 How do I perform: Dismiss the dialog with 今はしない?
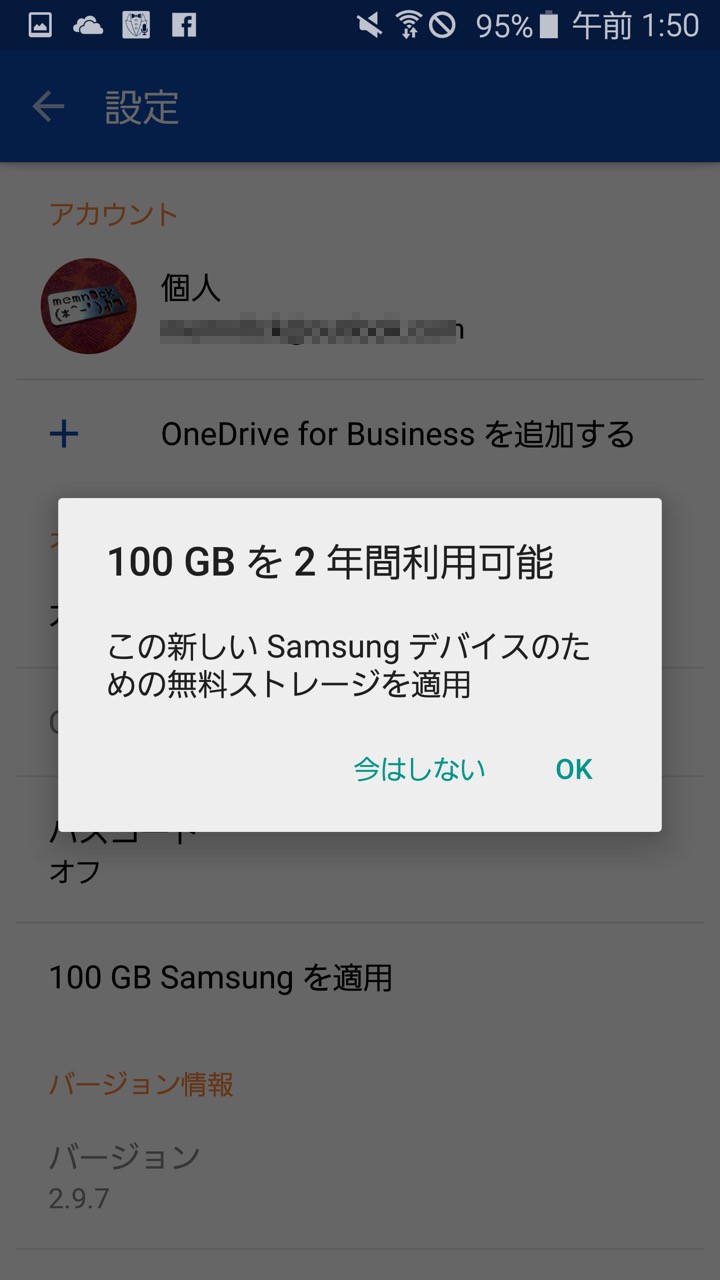(419, 769)
